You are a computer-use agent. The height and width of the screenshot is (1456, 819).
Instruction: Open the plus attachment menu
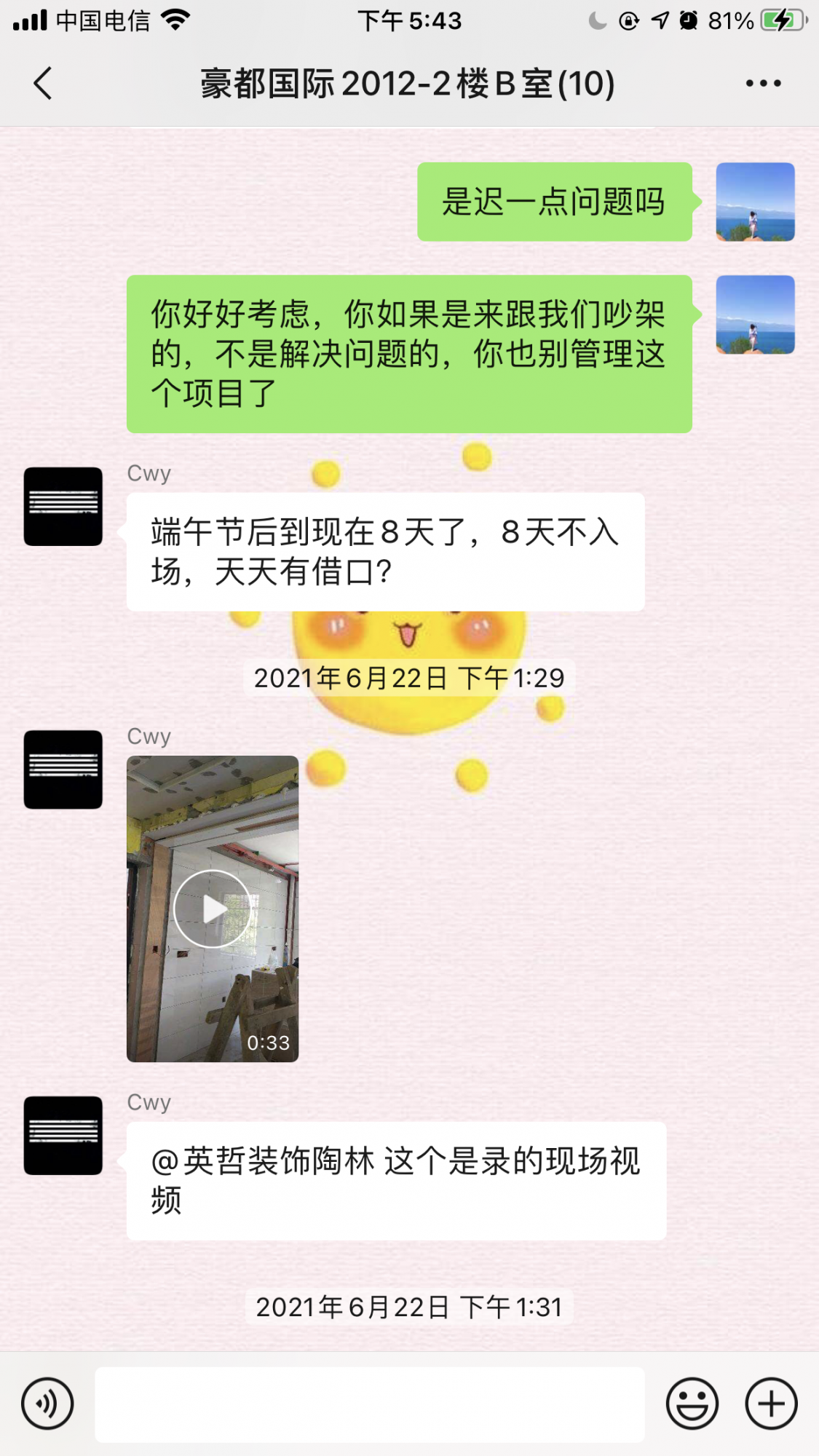771,1403
